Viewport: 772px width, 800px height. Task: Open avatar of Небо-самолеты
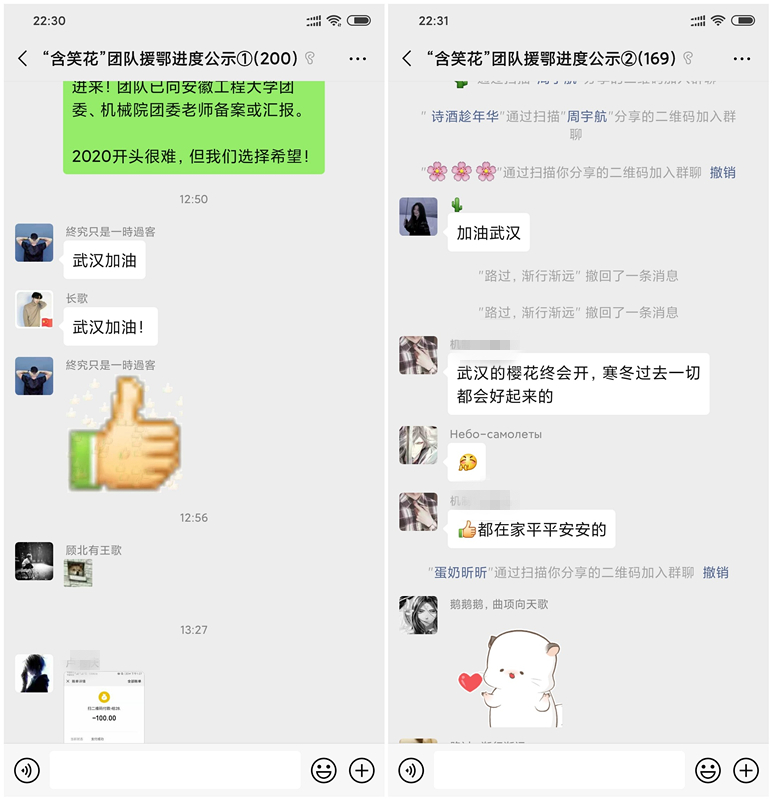[x=418, y=446]
